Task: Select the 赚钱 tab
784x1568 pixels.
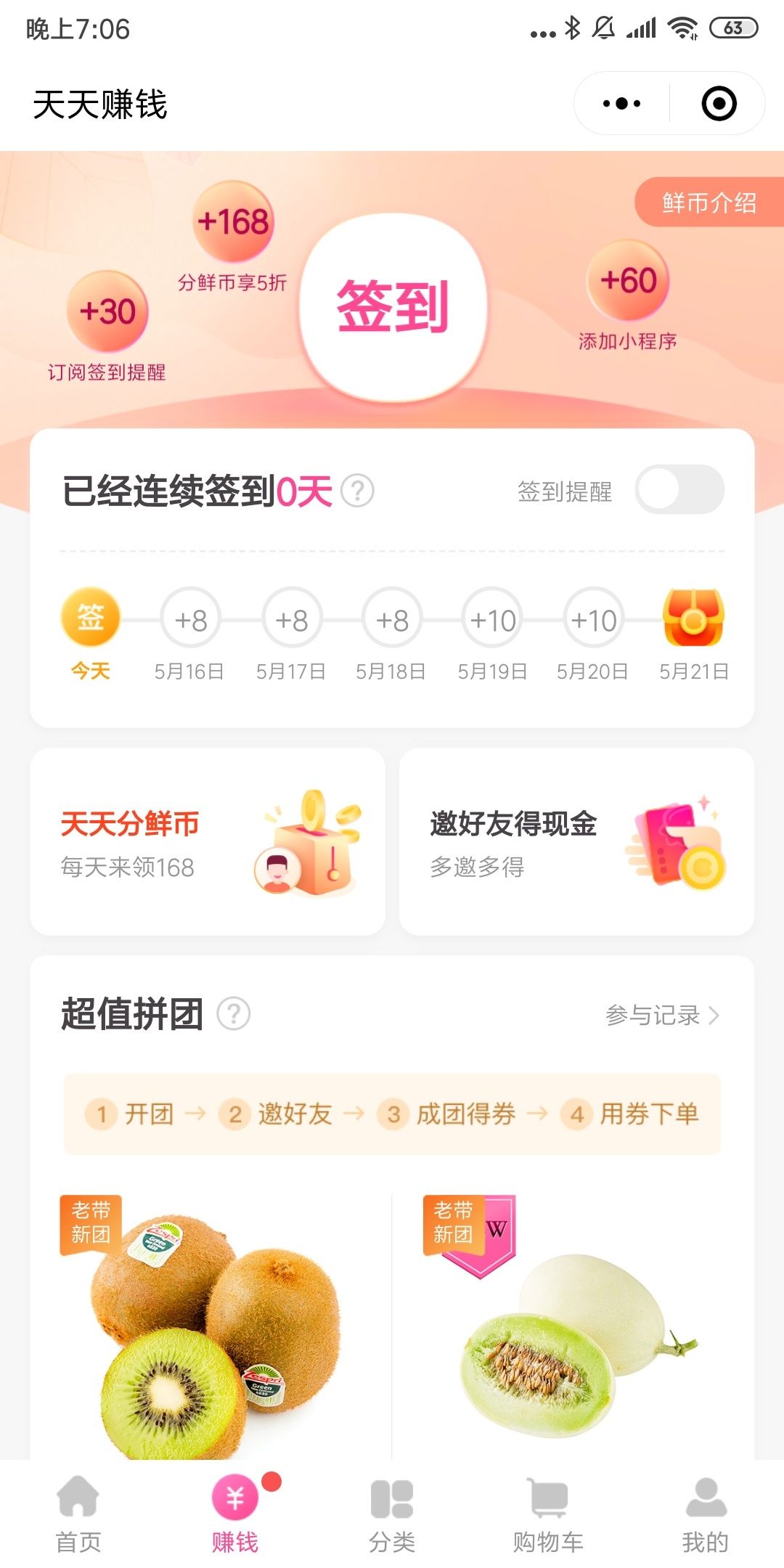Action: pyautogui.click(x=235, y=1514)
